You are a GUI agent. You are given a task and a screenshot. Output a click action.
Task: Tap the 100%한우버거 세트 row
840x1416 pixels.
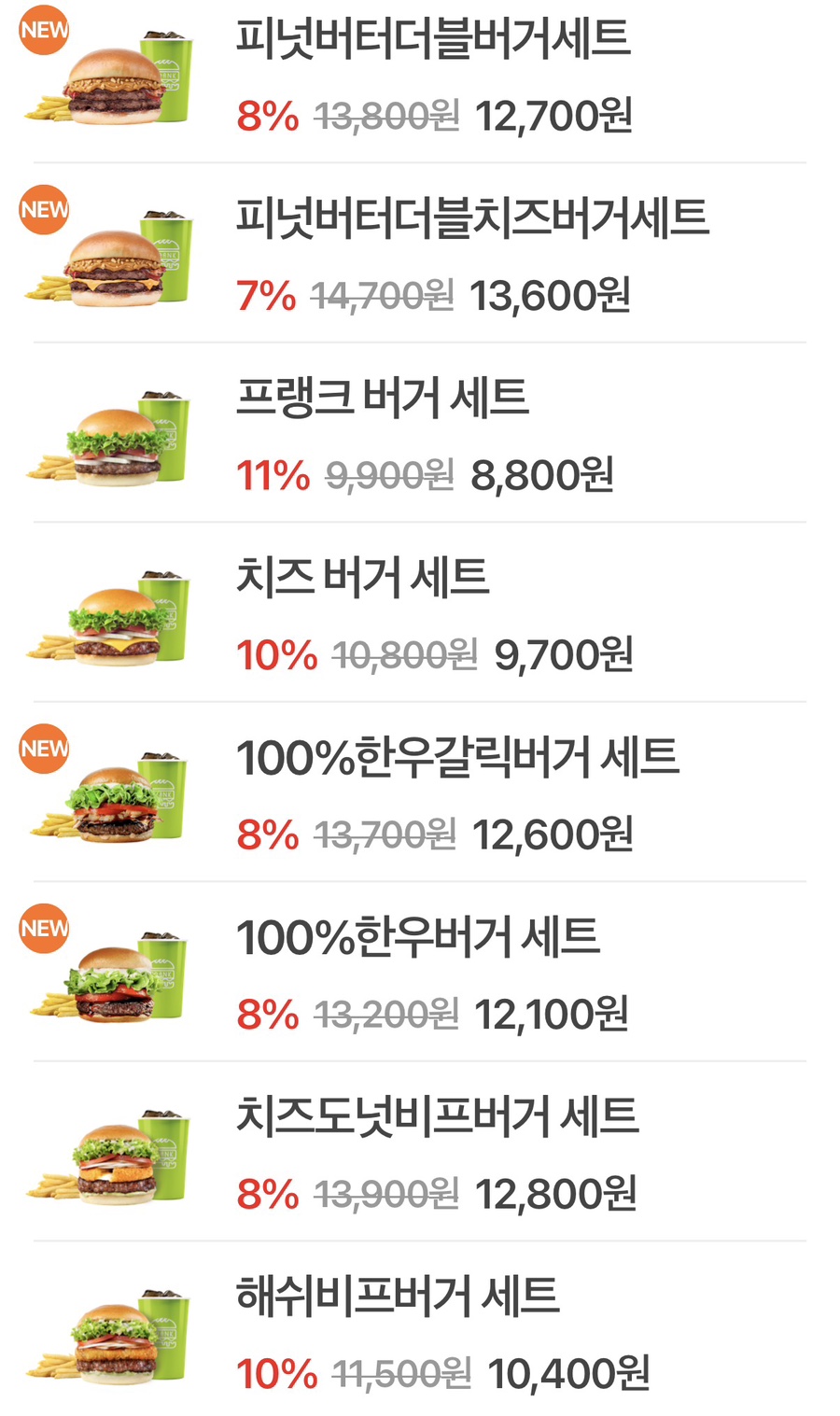(x=417, y=938)
